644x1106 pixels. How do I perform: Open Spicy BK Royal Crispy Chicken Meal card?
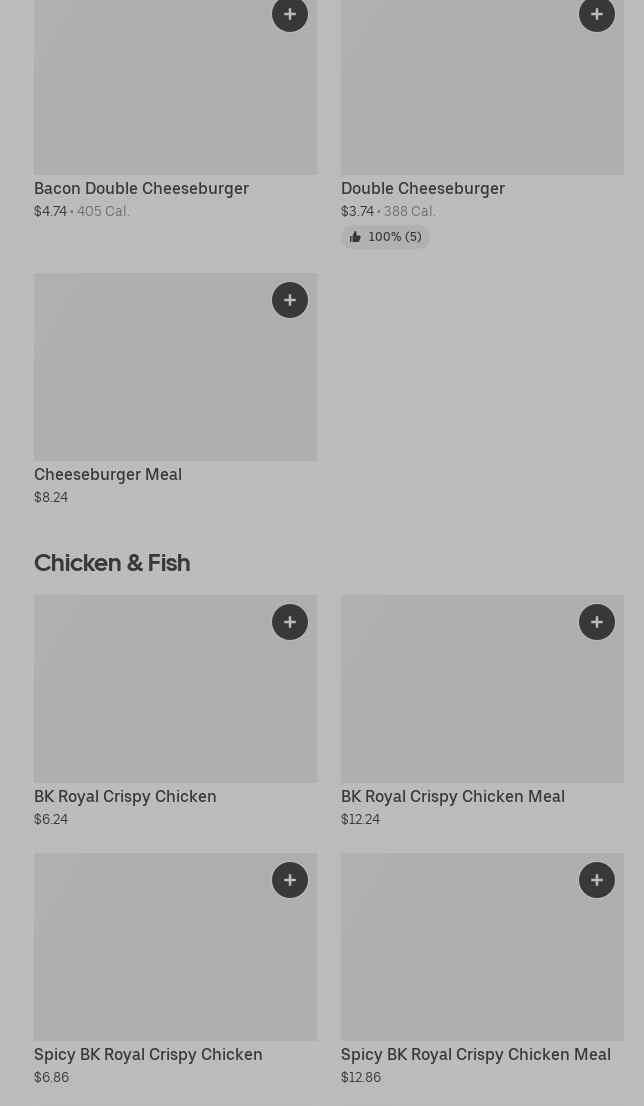click(475, 1054)
